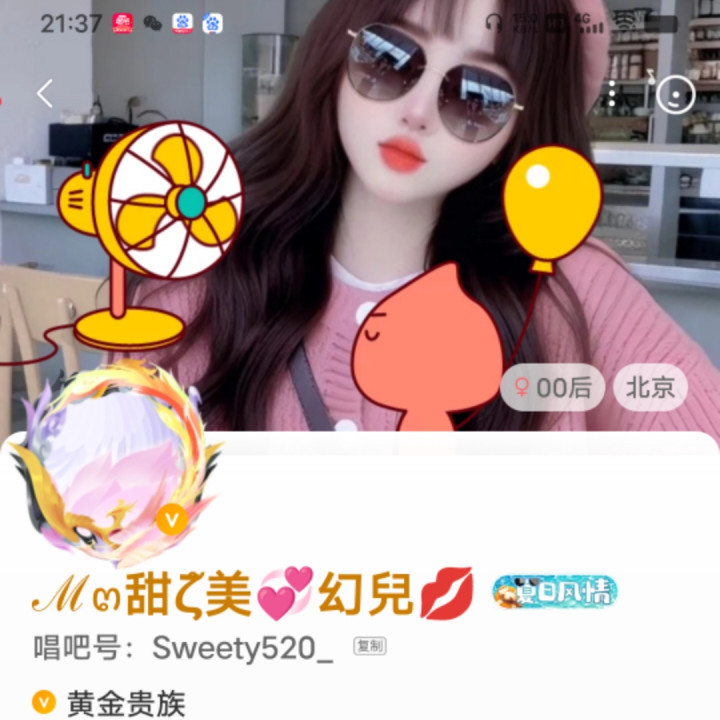The height and width of the screenshot is (720, 720).
Task: Open the three-dot overflow menu
Action: 612,94
